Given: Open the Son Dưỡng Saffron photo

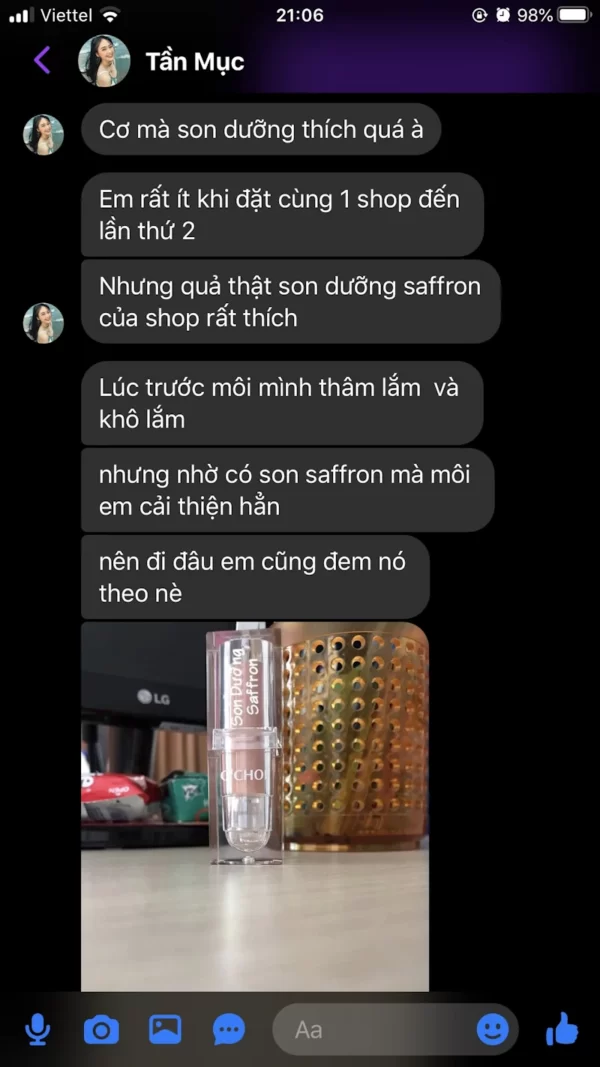Looking at the screenshot, I should 255,805.
